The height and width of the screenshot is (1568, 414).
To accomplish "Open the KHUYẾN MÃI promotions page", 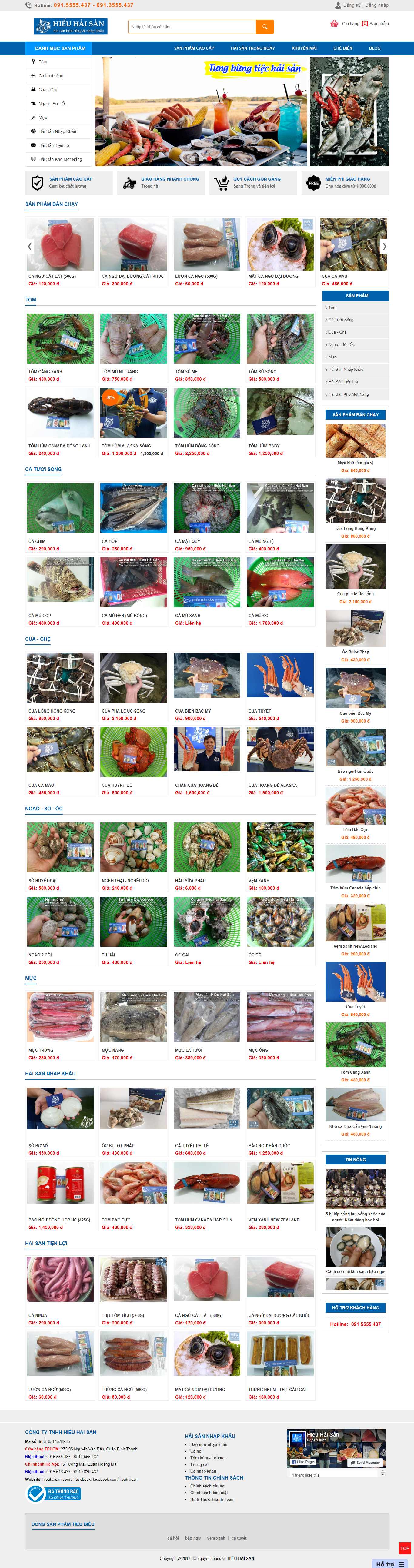I will click(x=304, y=48).
